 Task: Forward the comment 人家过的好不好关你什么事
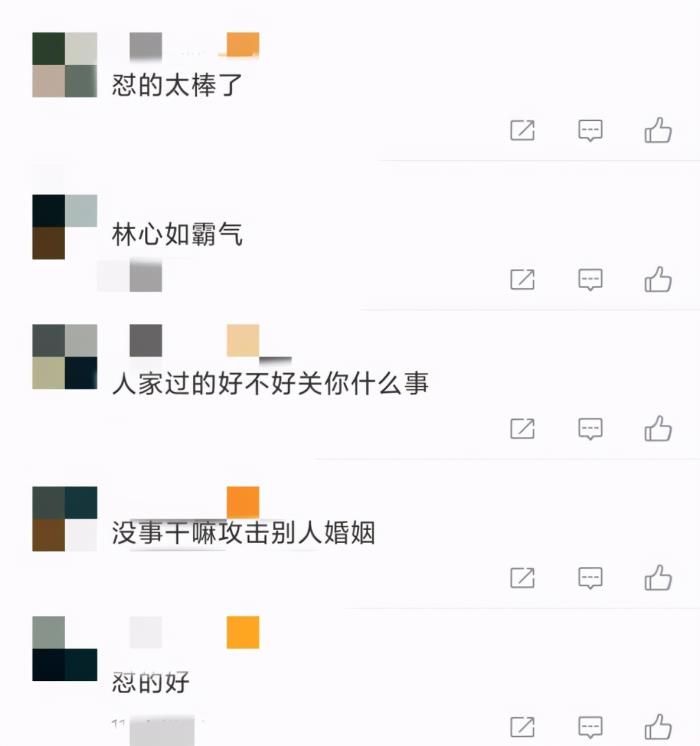pos(523,428)
